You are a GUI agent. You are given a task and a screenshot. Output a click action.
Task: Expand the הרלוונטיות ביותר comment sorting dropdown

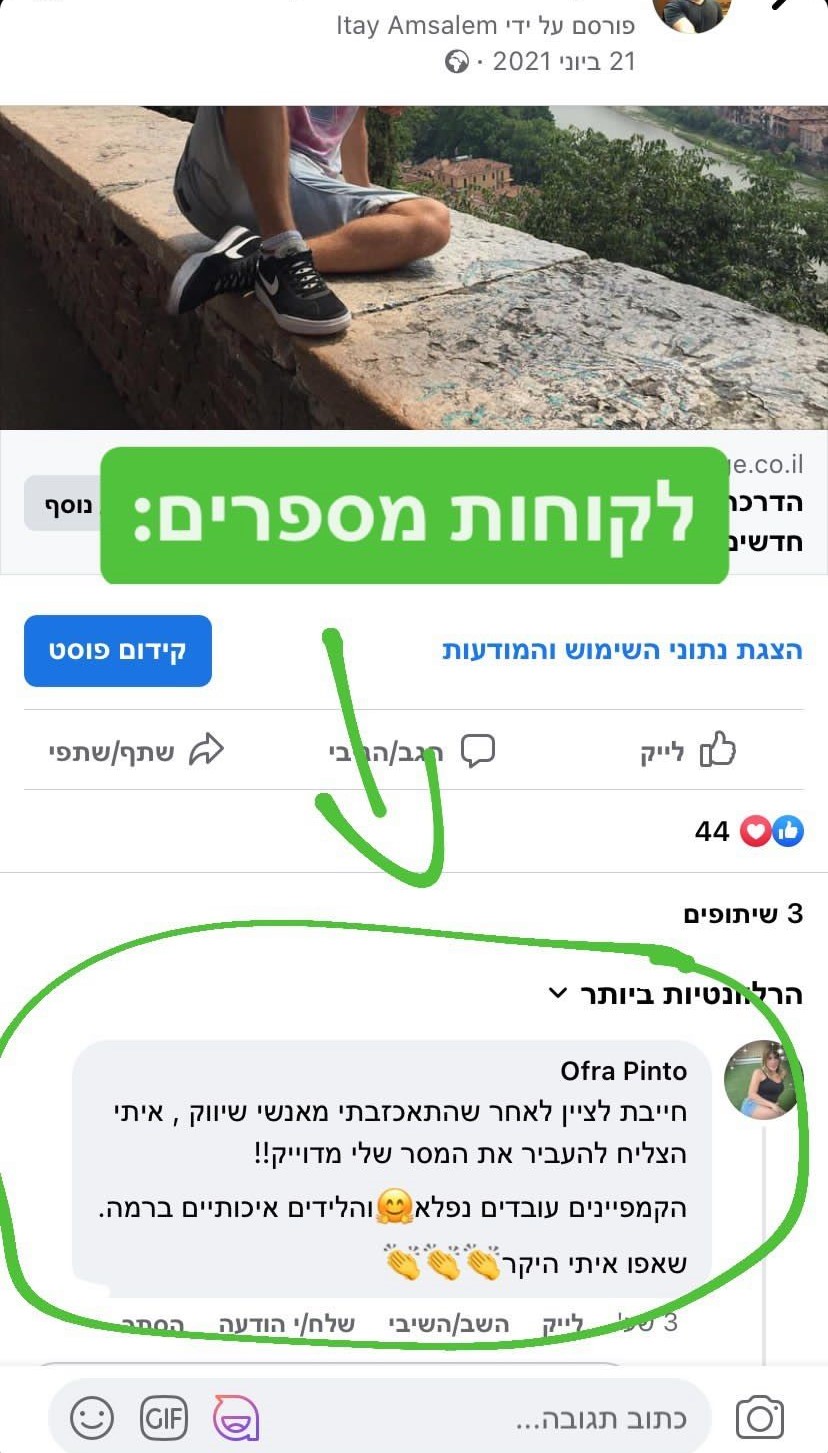tap(676, 994)
